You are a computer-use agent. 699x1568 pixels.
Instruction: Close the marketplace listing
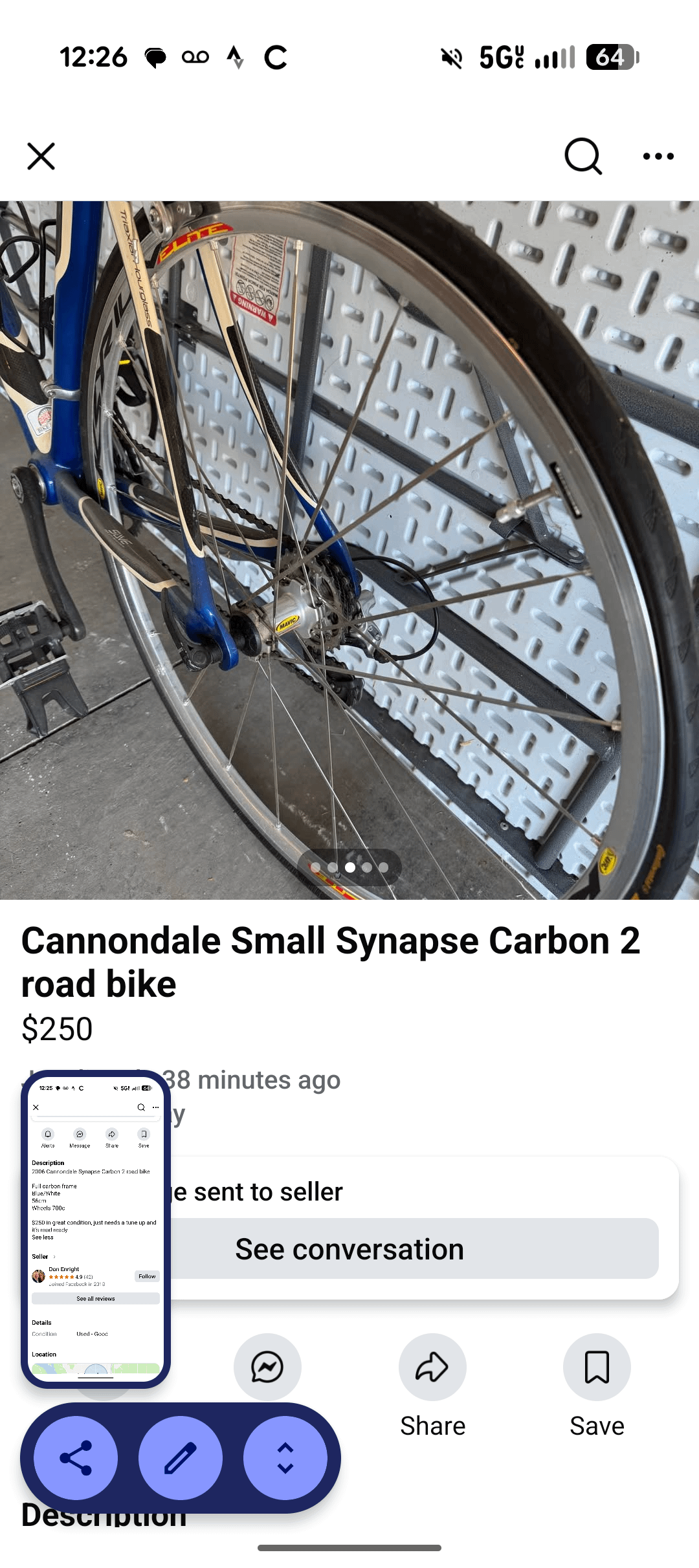[41, 157]
